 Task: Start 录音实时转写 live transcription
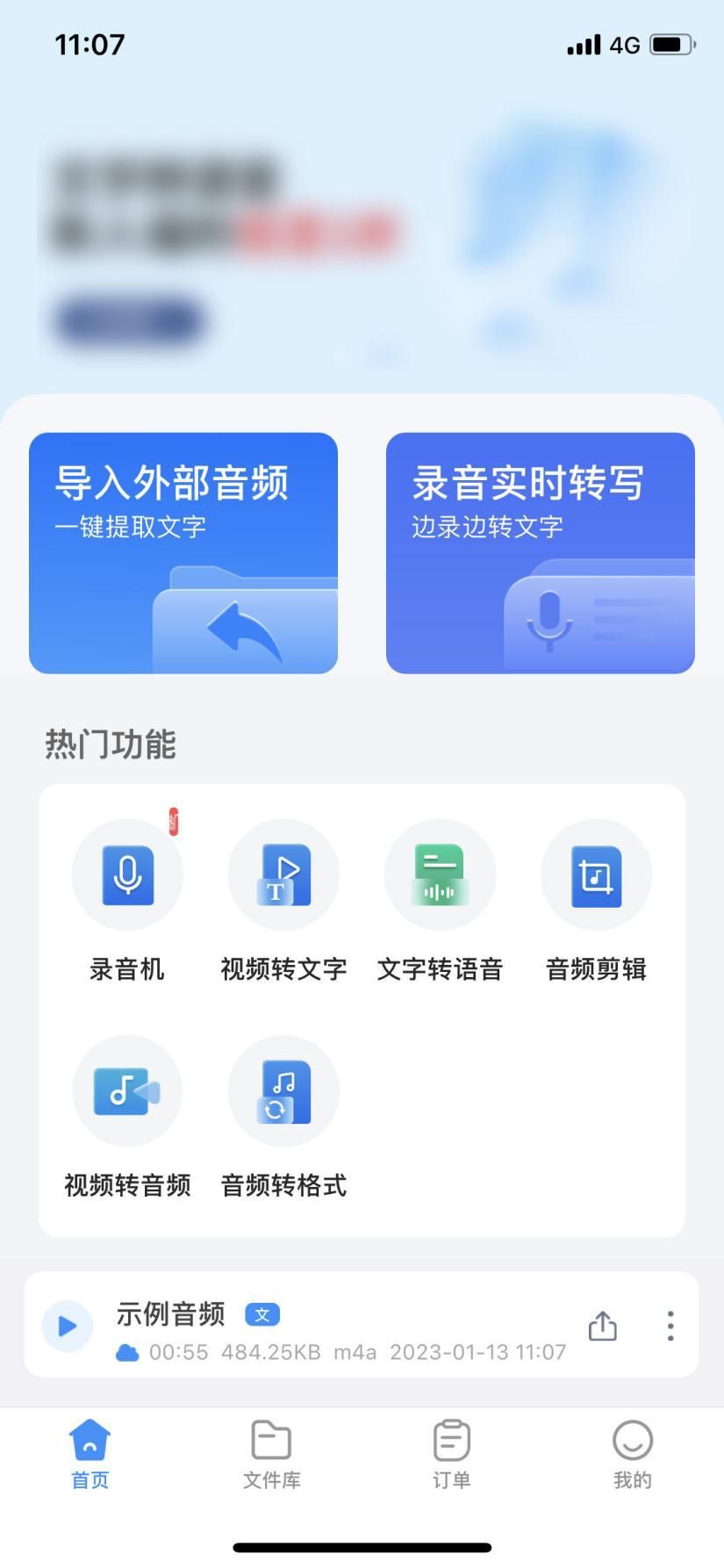tap(541, 553)
